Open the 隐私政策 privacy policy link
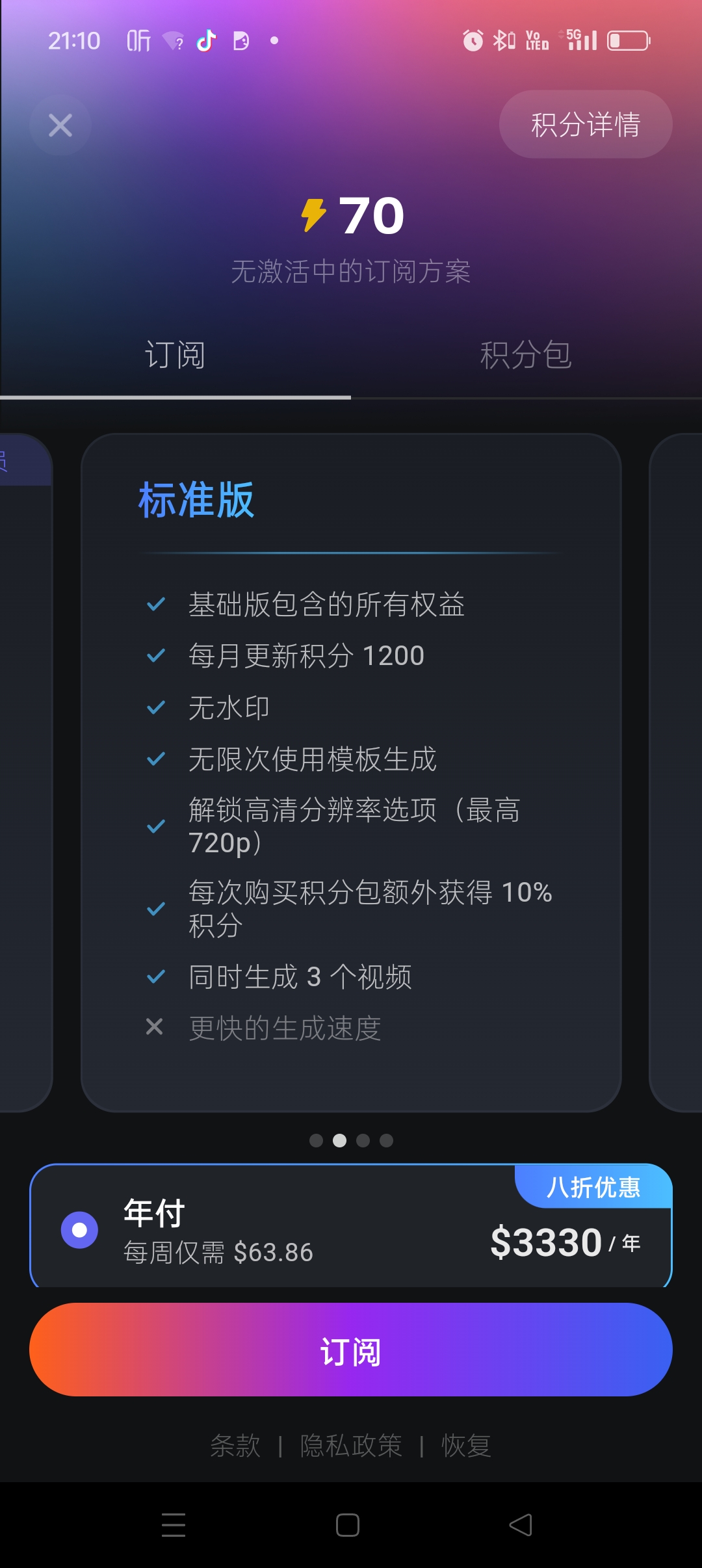The image size is (702, 1568). click(x=351, y=1446)
